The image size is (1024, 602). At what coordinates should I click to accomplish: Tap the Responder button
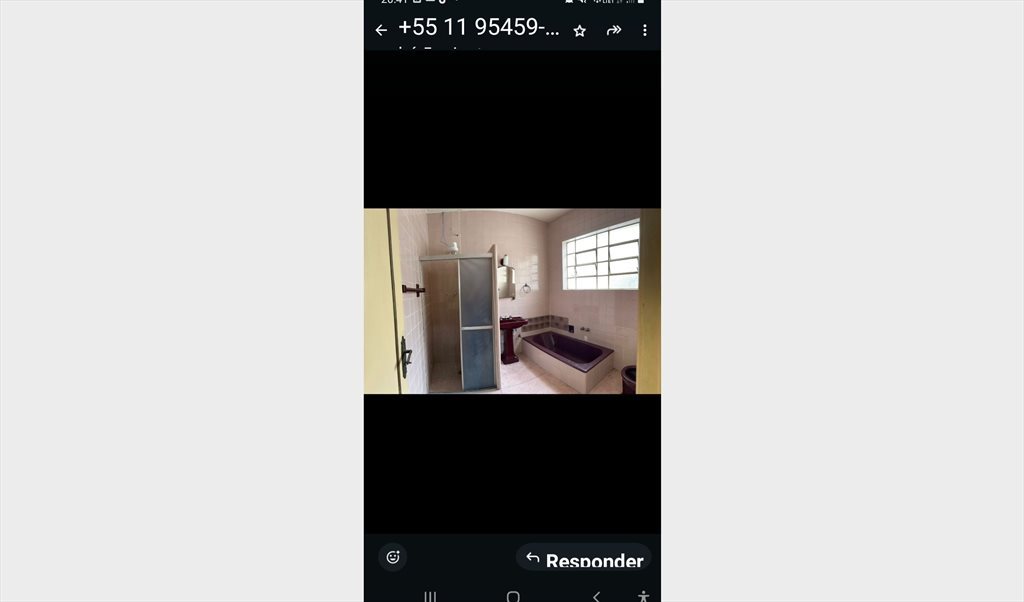[x=584, y=559]
